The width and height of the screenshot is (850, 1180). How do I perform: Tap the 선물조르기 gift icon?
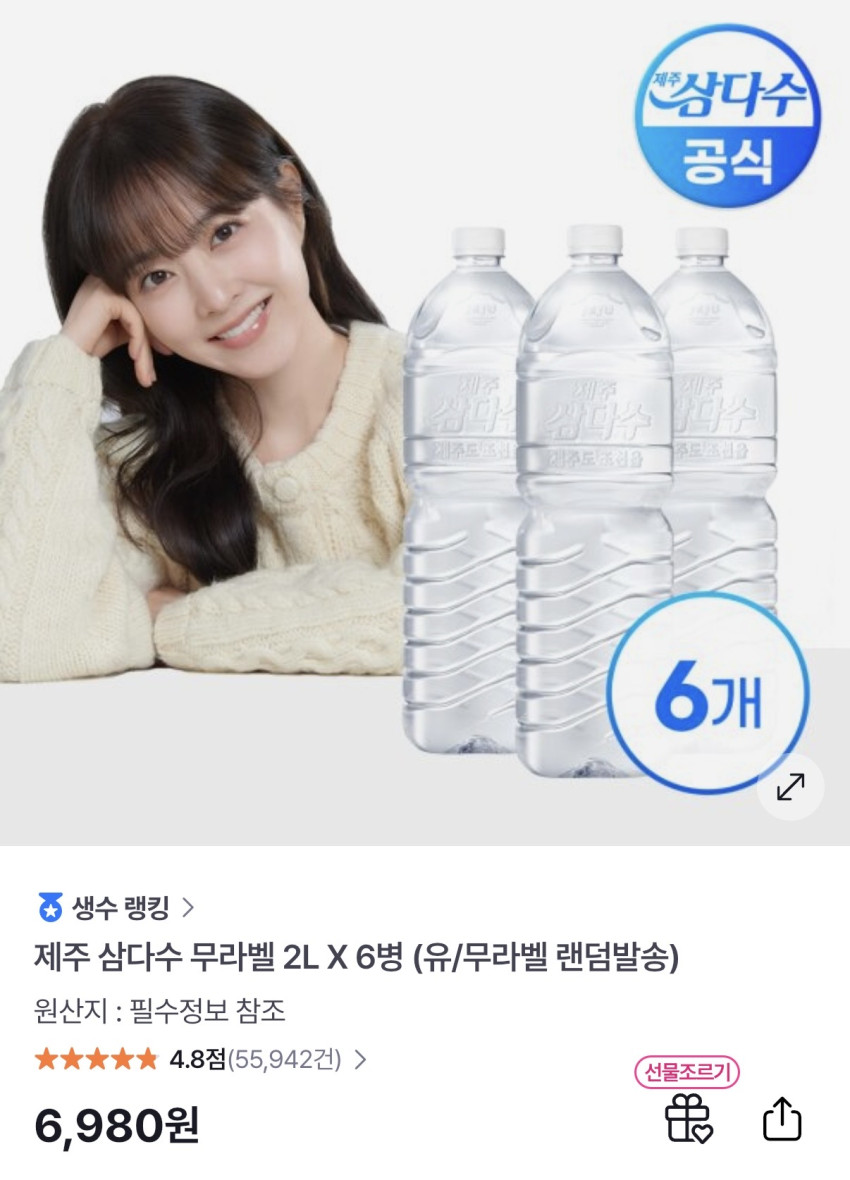[x=688, y=1117]
